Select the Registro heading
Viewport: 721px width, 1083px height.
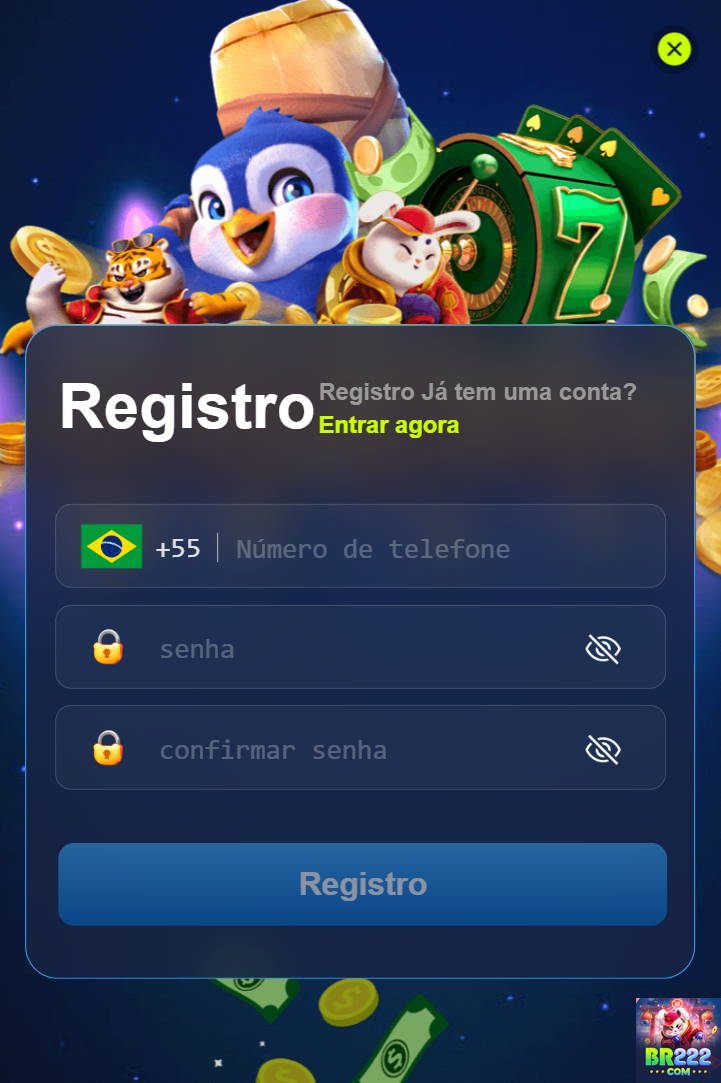coord(186,408)
